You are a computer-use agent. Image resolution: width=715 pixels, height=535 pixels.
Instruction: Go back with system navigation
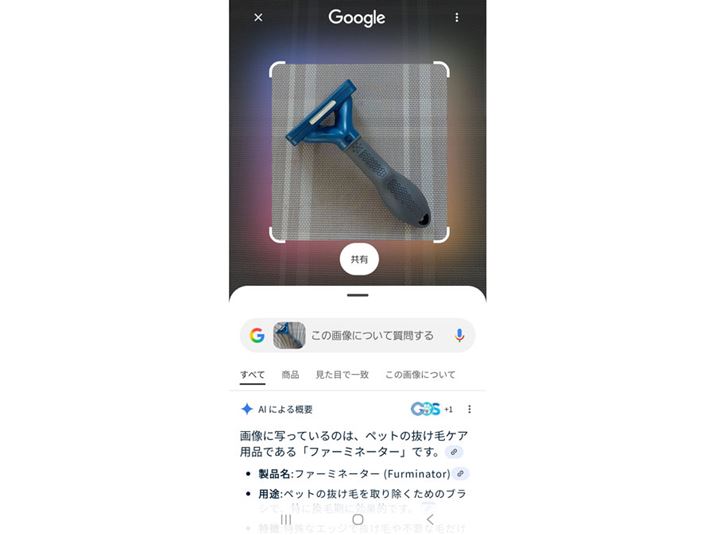pos(430,520)
